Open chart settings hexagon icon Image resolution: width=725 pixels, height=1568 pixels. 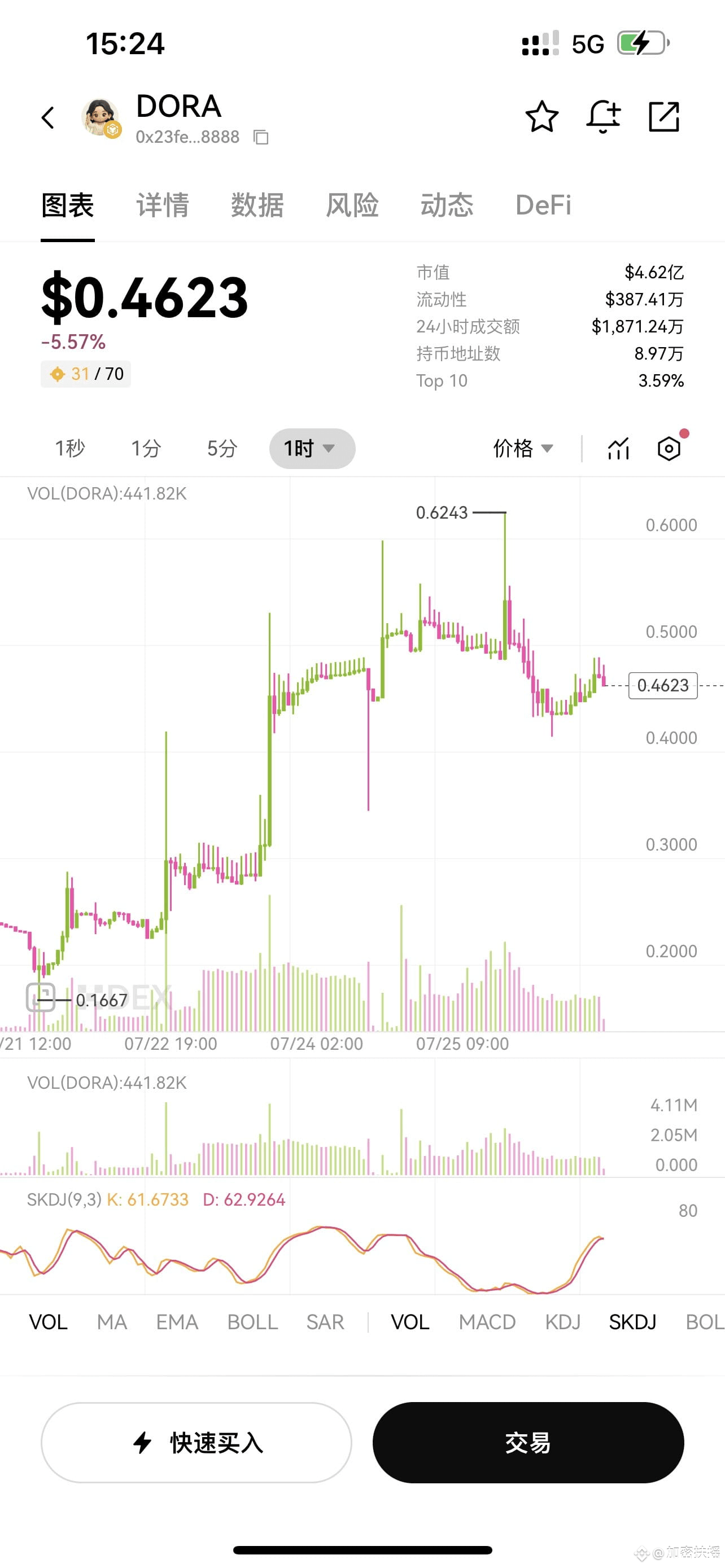[x=669, y=449]
